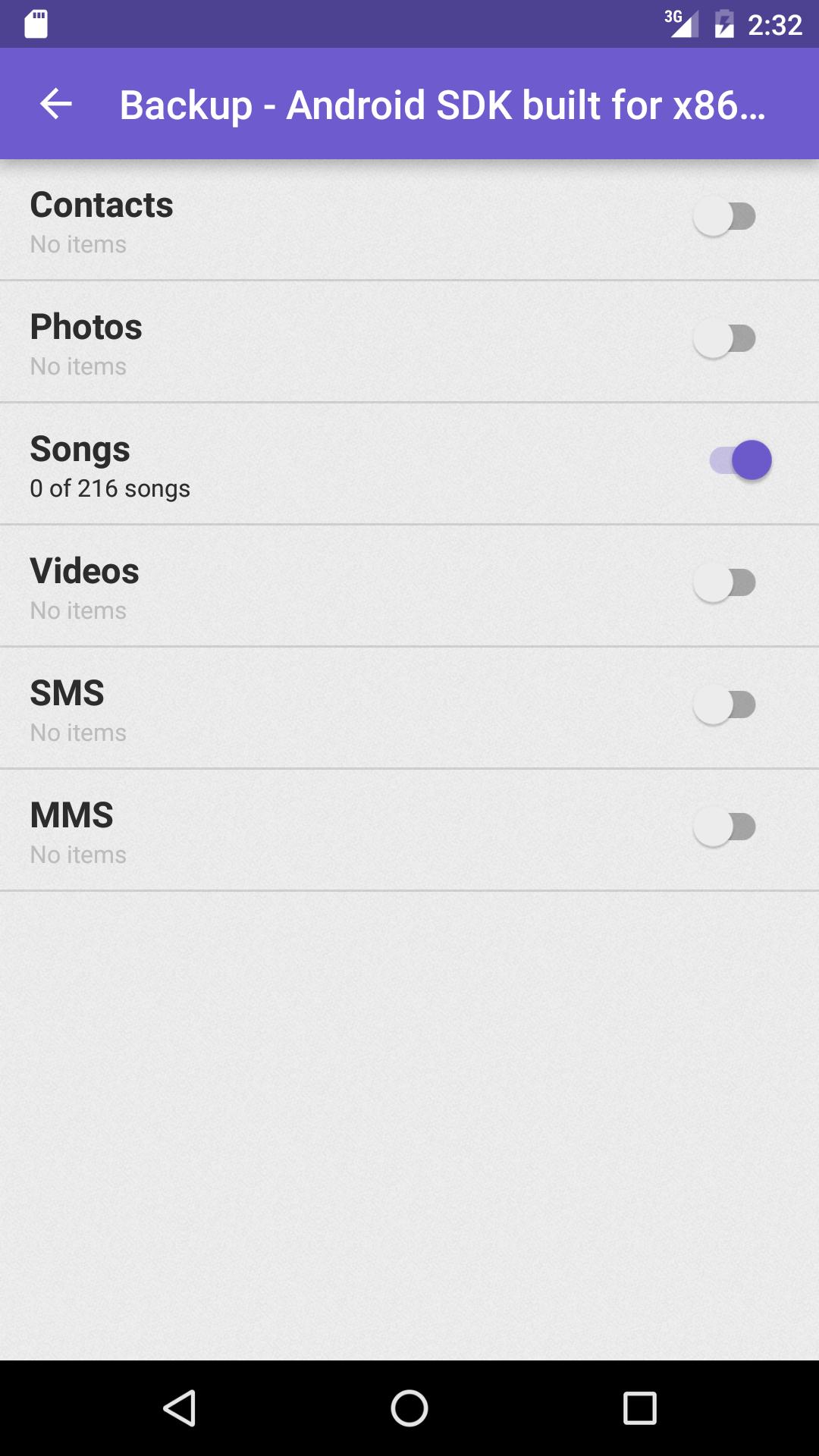Image resolution: width=819 pixels, height=1456 pixels.
Task: Enable the Contacts backup switch
Action: tap(724, 217)
